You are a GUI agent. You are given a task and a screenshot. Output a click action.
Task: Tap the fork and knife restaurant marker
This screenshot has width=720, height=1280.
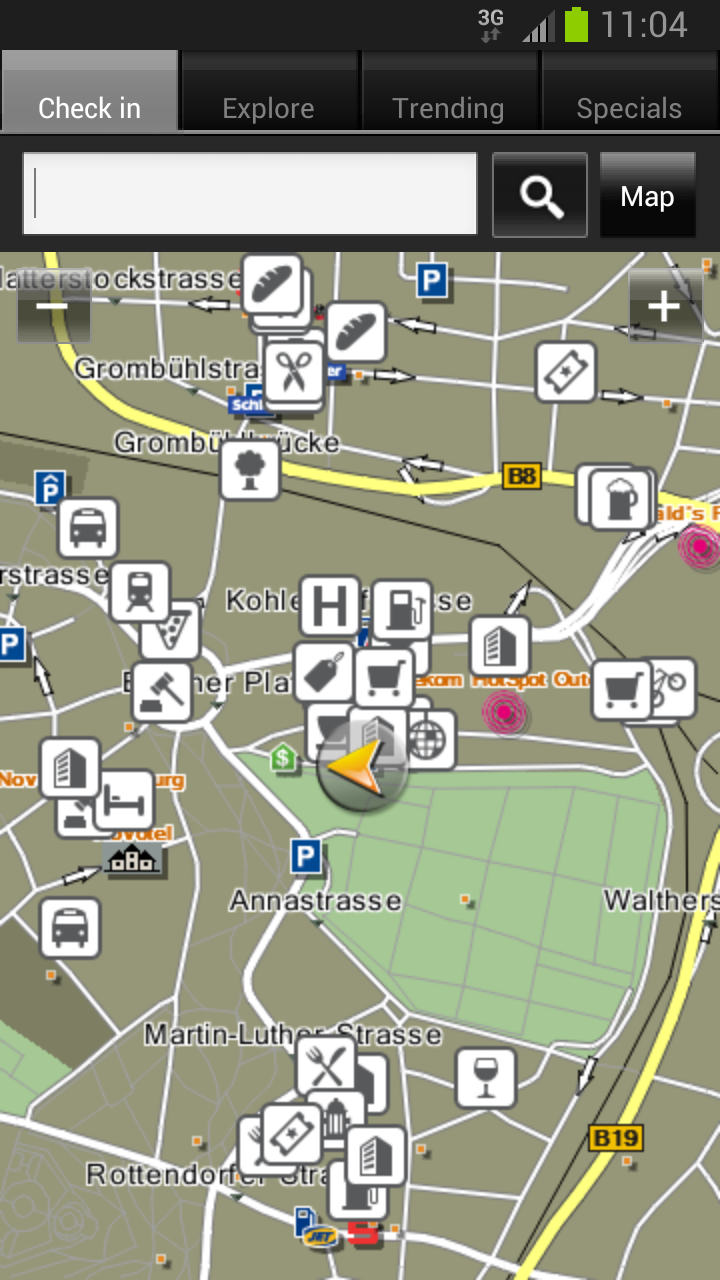tap(325, 1065)
